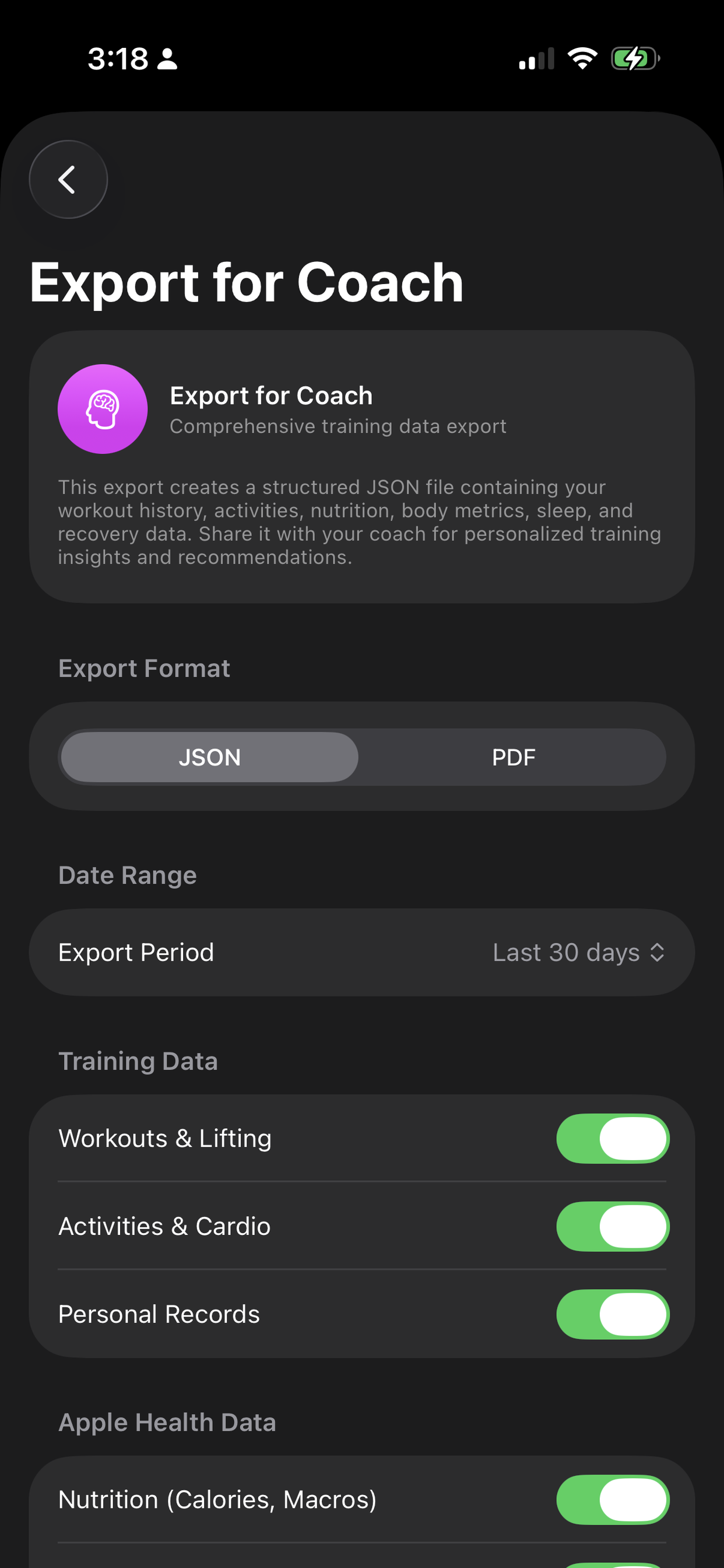Click the up-down chevron beside Last 30 days

click(x=658, y=952)
